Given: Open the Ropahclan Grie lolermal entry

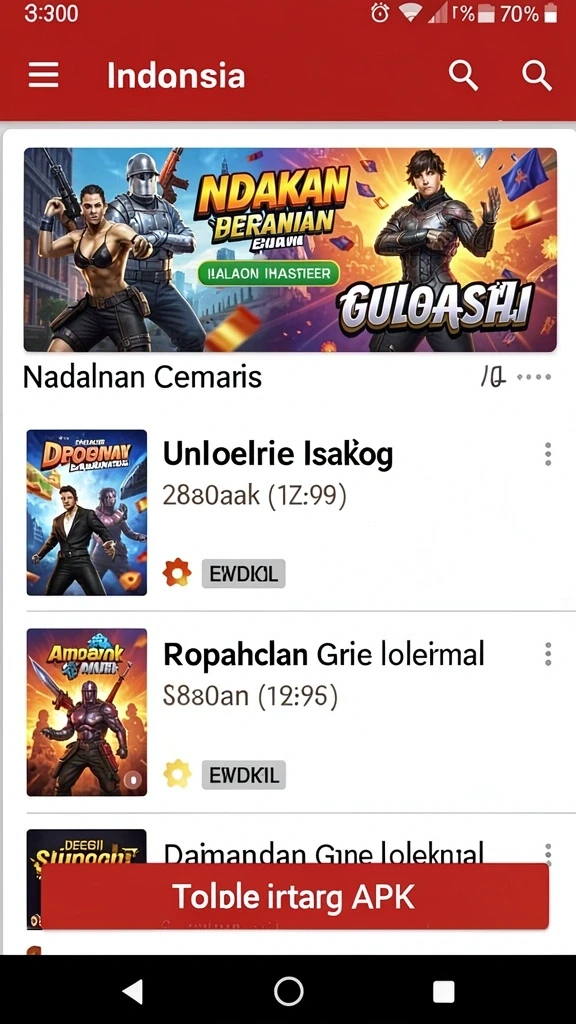Looking at the screenshot, I should pyautogui.click(x=288, y=712).
